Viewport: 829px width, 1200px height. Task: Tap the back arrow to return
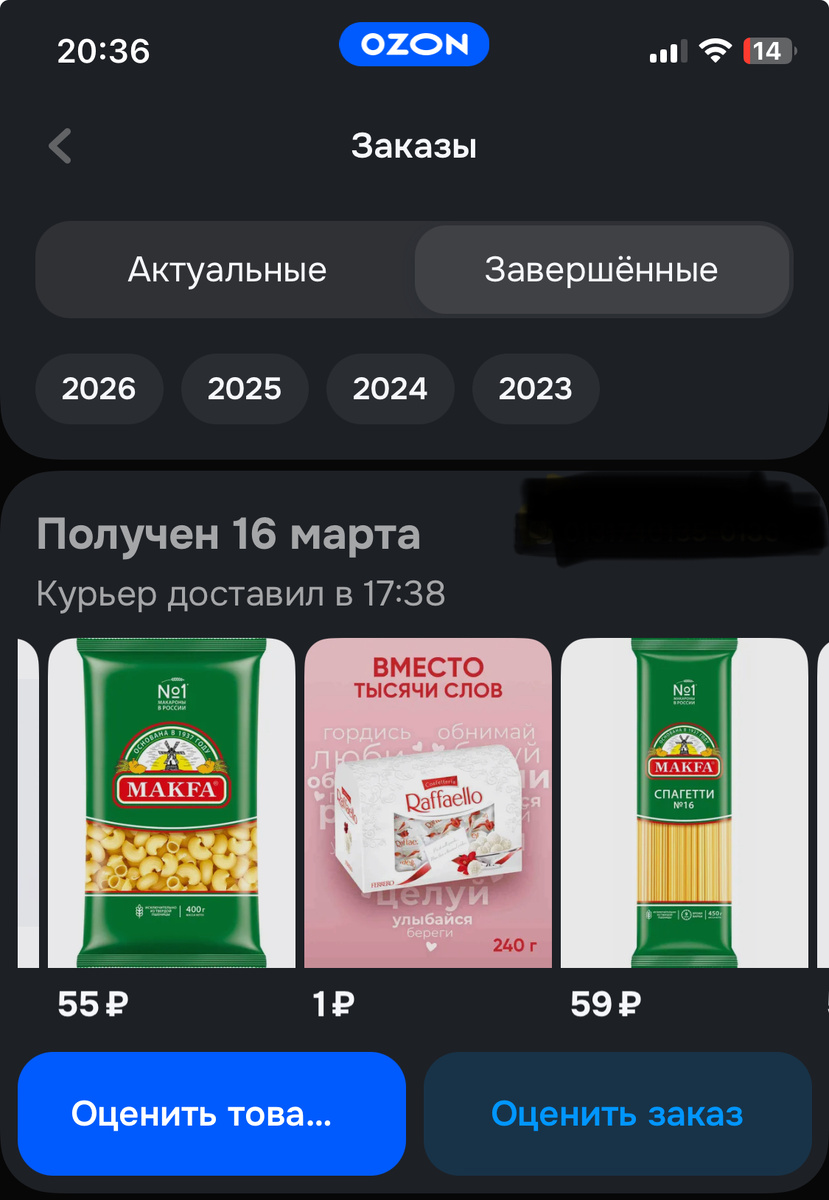coord(60,145)
